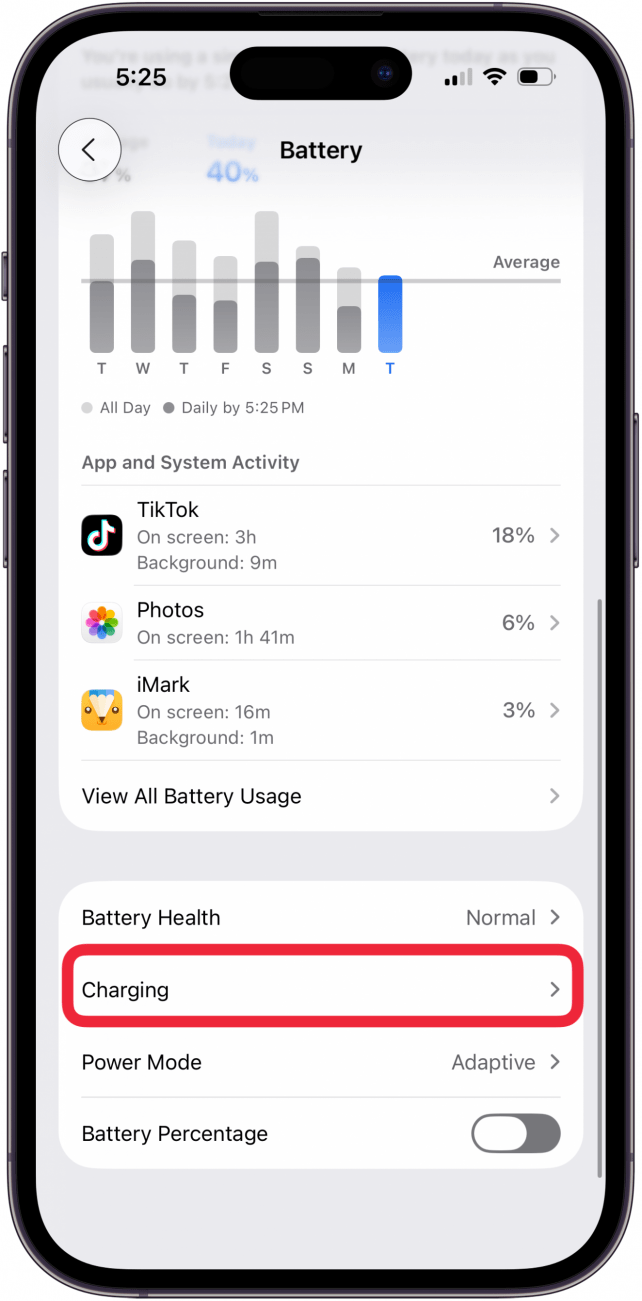Open iMark battery usage details
Image resolution: width=642 pixels, height=1301 pixels.
(320, 710)
